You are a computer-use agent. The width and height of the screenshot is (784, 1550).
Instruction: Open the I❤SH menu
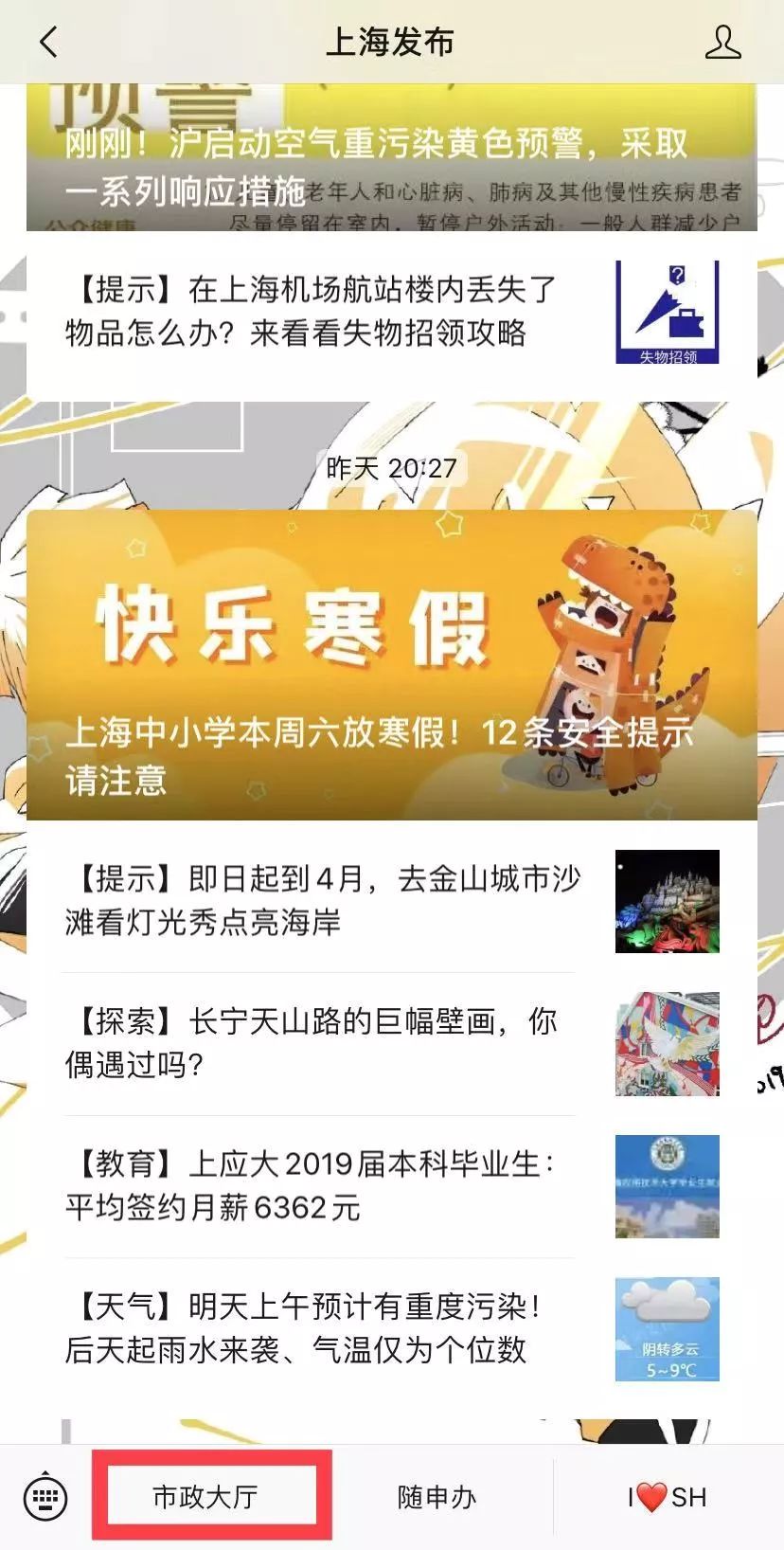(x=668, y=1497)
